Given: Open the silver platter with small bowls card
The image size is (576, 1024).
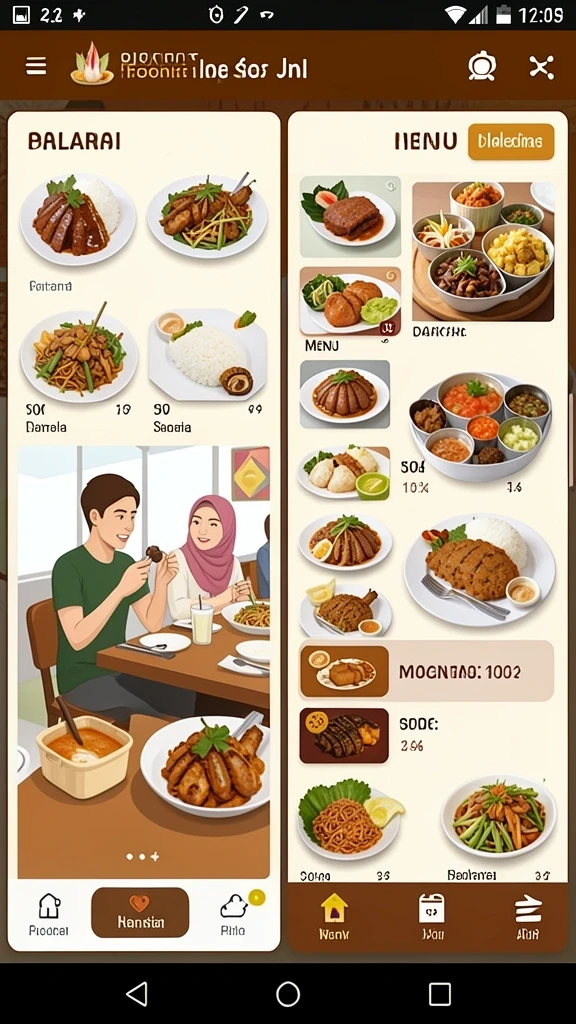Looking at the screenshot, I should tap(481, 427).
